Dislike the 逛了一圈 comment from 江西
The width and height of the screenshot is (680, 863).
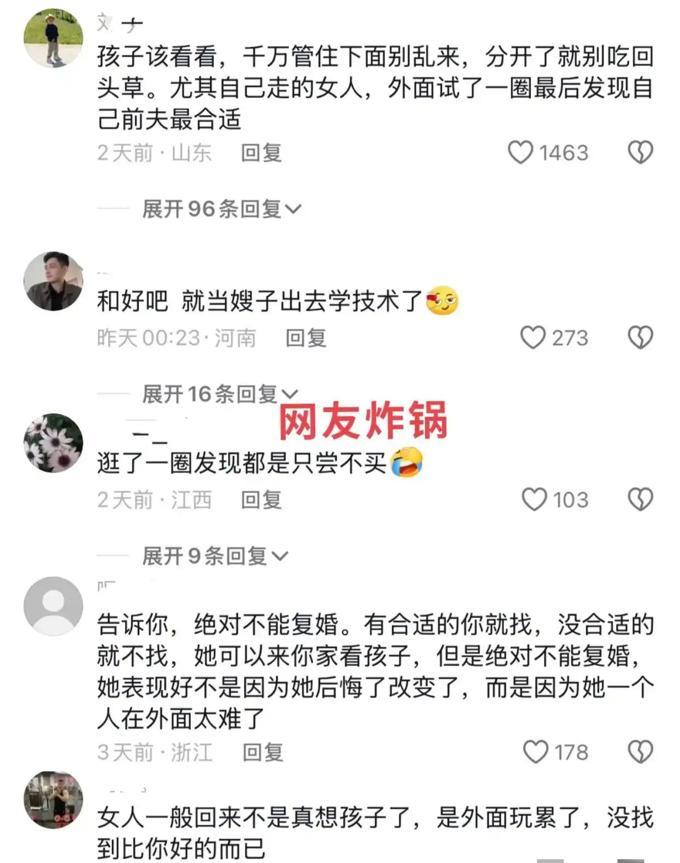pos(640,499)
